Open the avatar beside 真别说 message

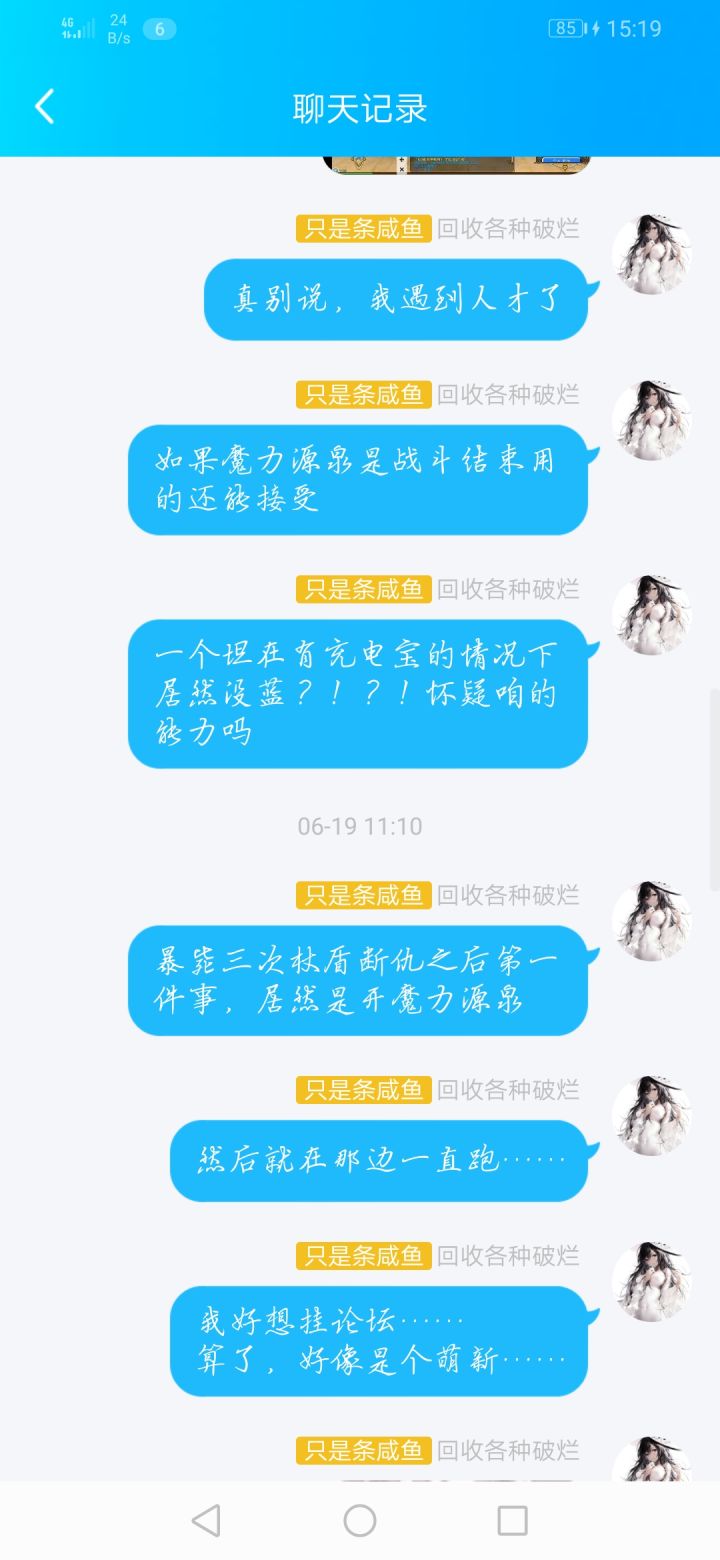click(651, 255)
